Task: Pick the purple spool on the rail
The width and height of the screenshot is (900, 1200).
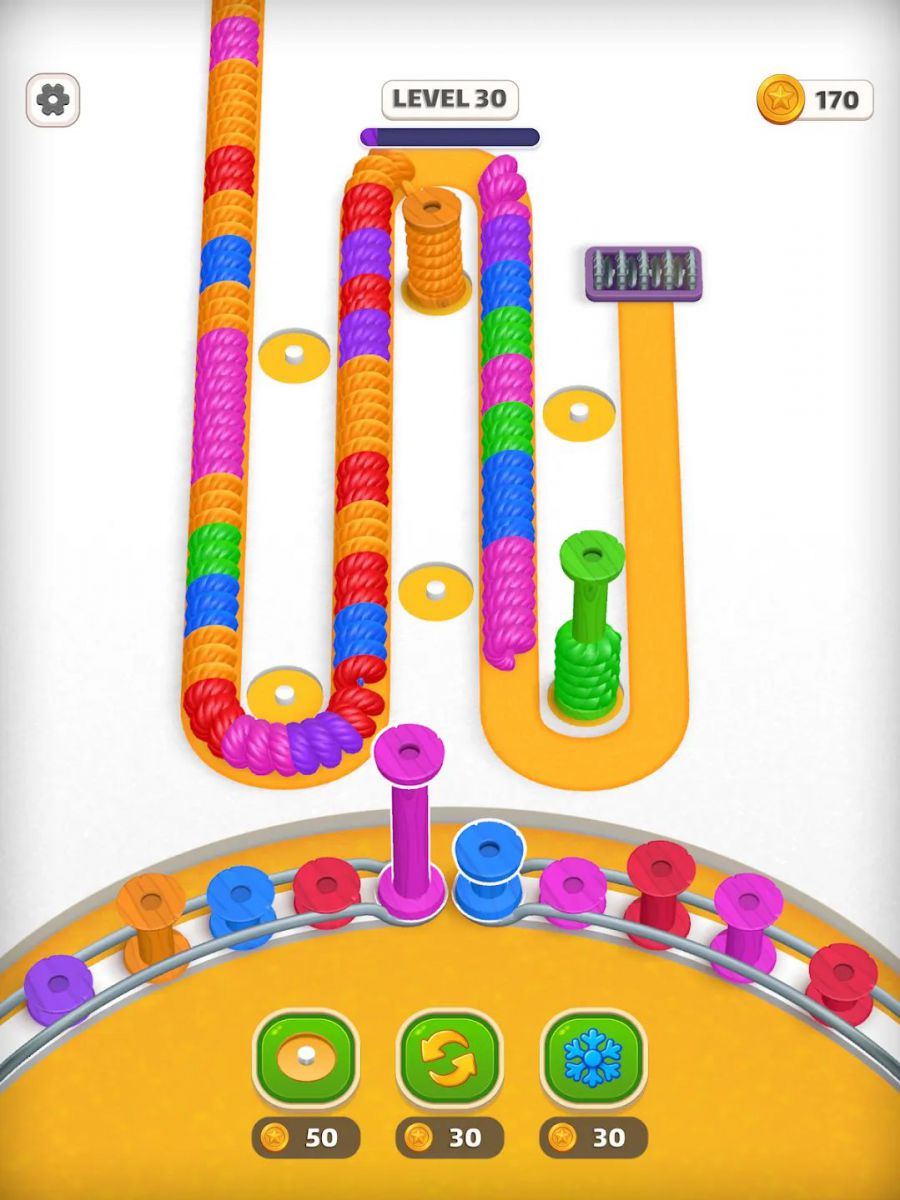Action: click(x=58, y=988)
